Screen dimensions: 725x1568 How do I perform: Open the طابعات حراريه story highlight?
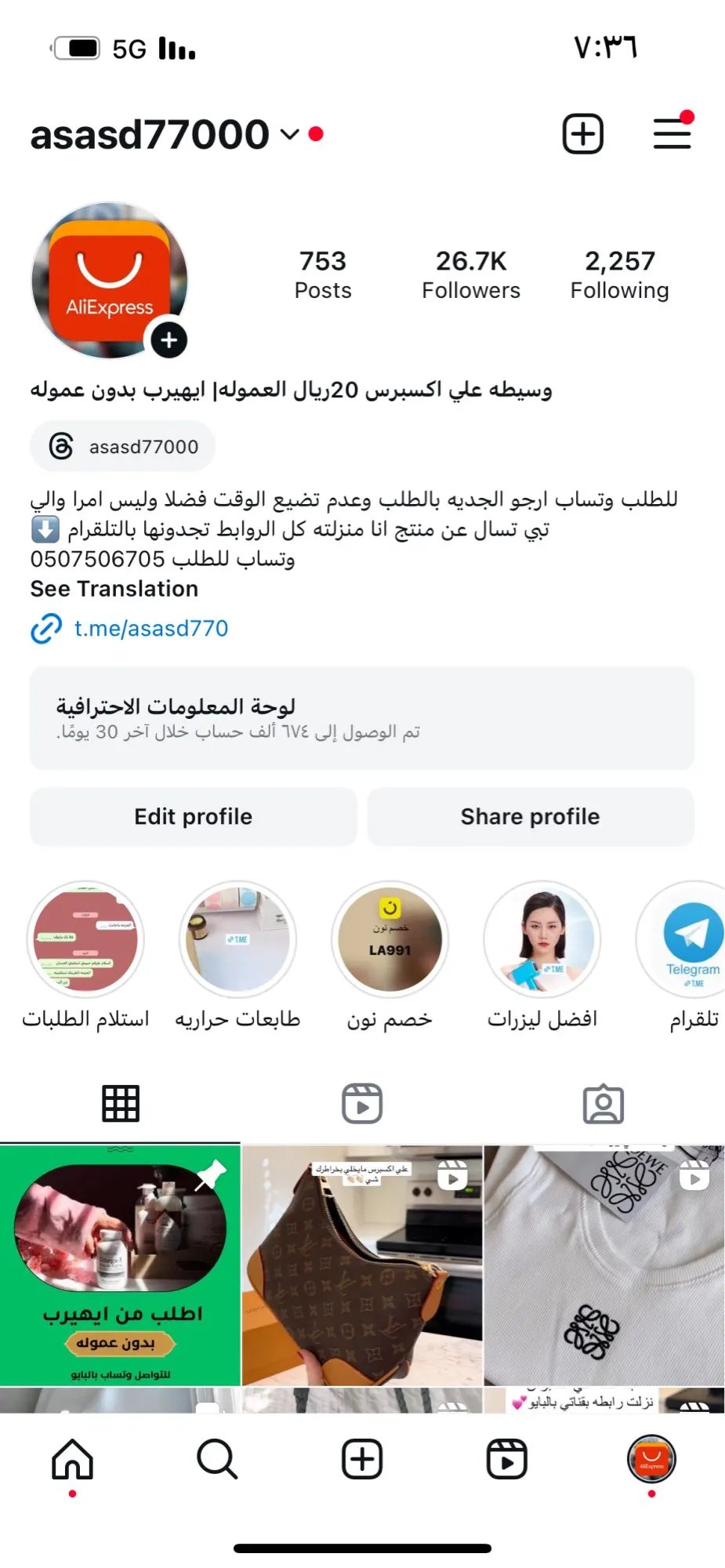[237, 940]
